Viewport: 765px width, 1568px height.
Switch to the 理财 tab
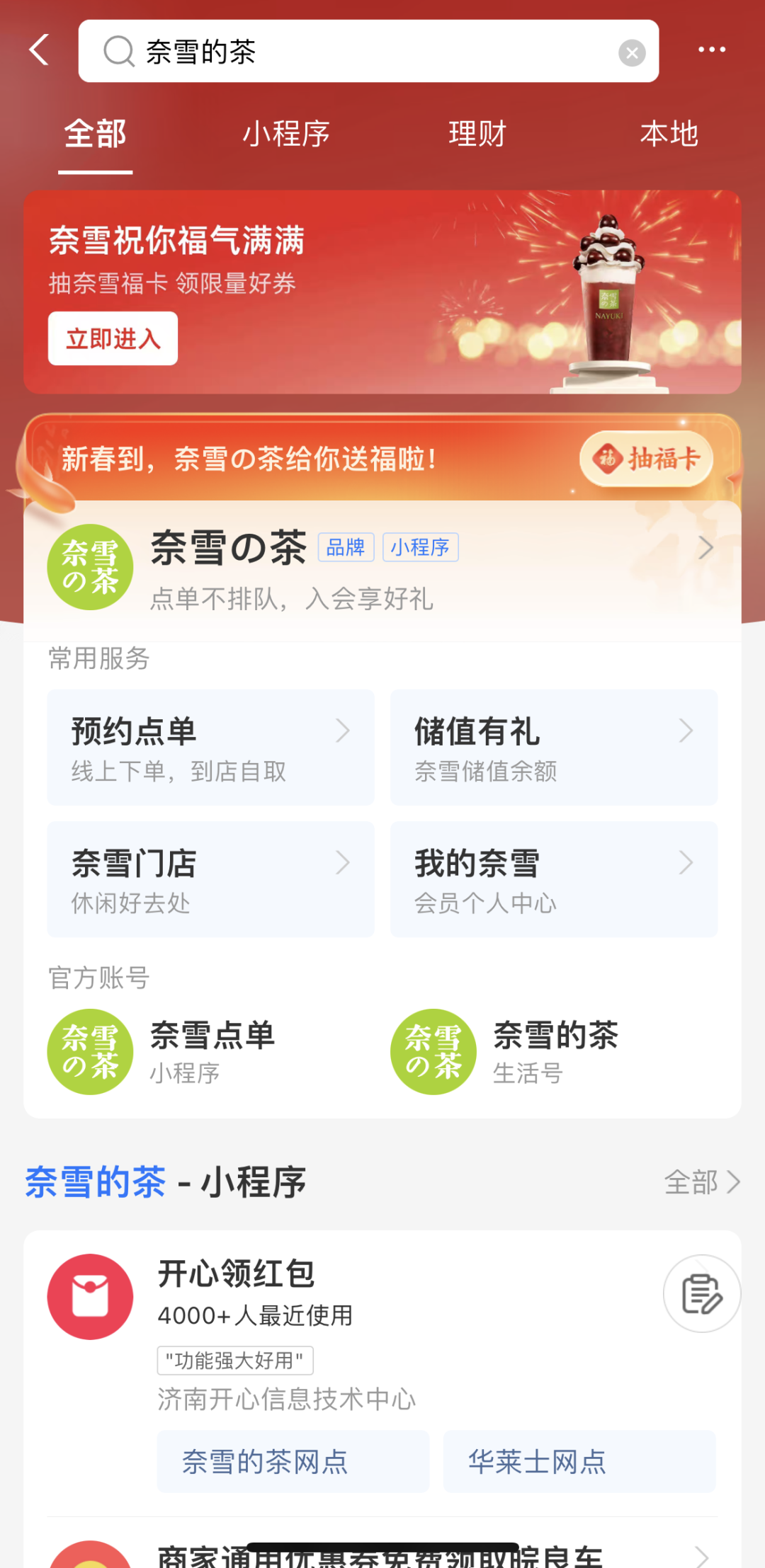[477, 133]
